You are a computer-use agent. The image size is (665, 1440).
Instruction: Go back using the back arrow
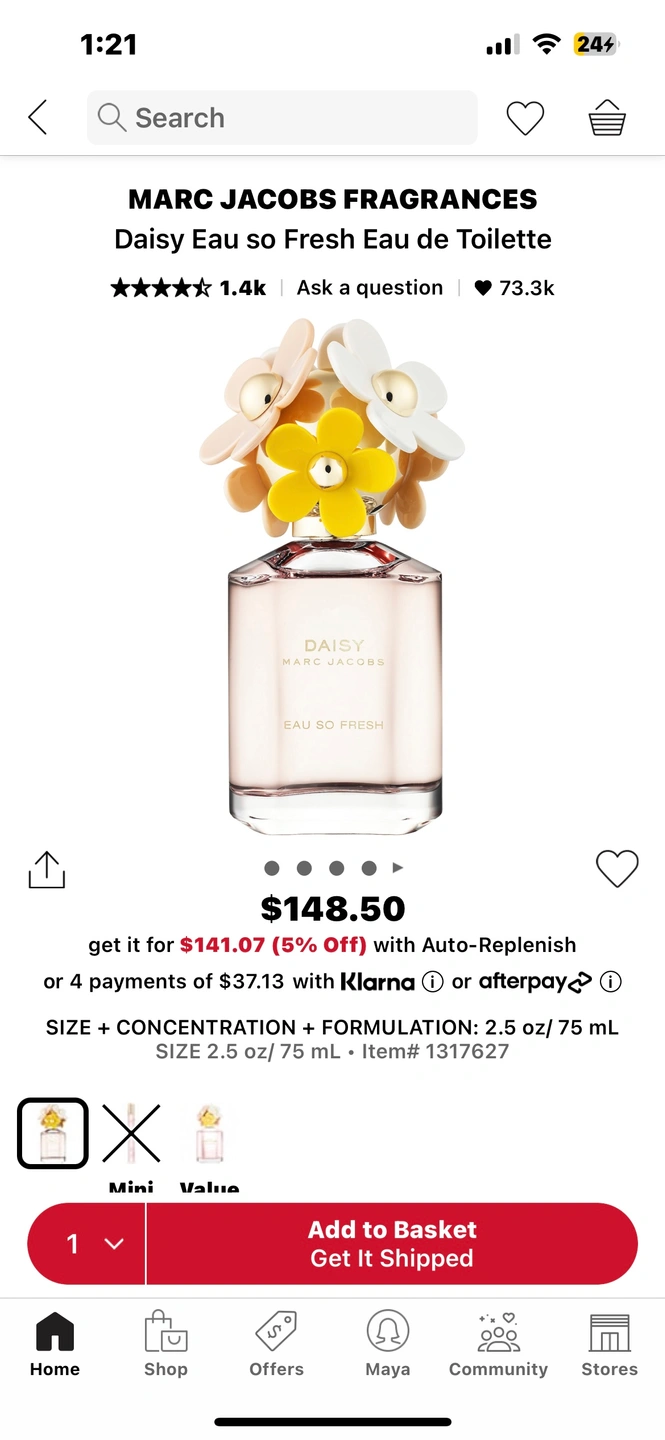tap(38, 118)
